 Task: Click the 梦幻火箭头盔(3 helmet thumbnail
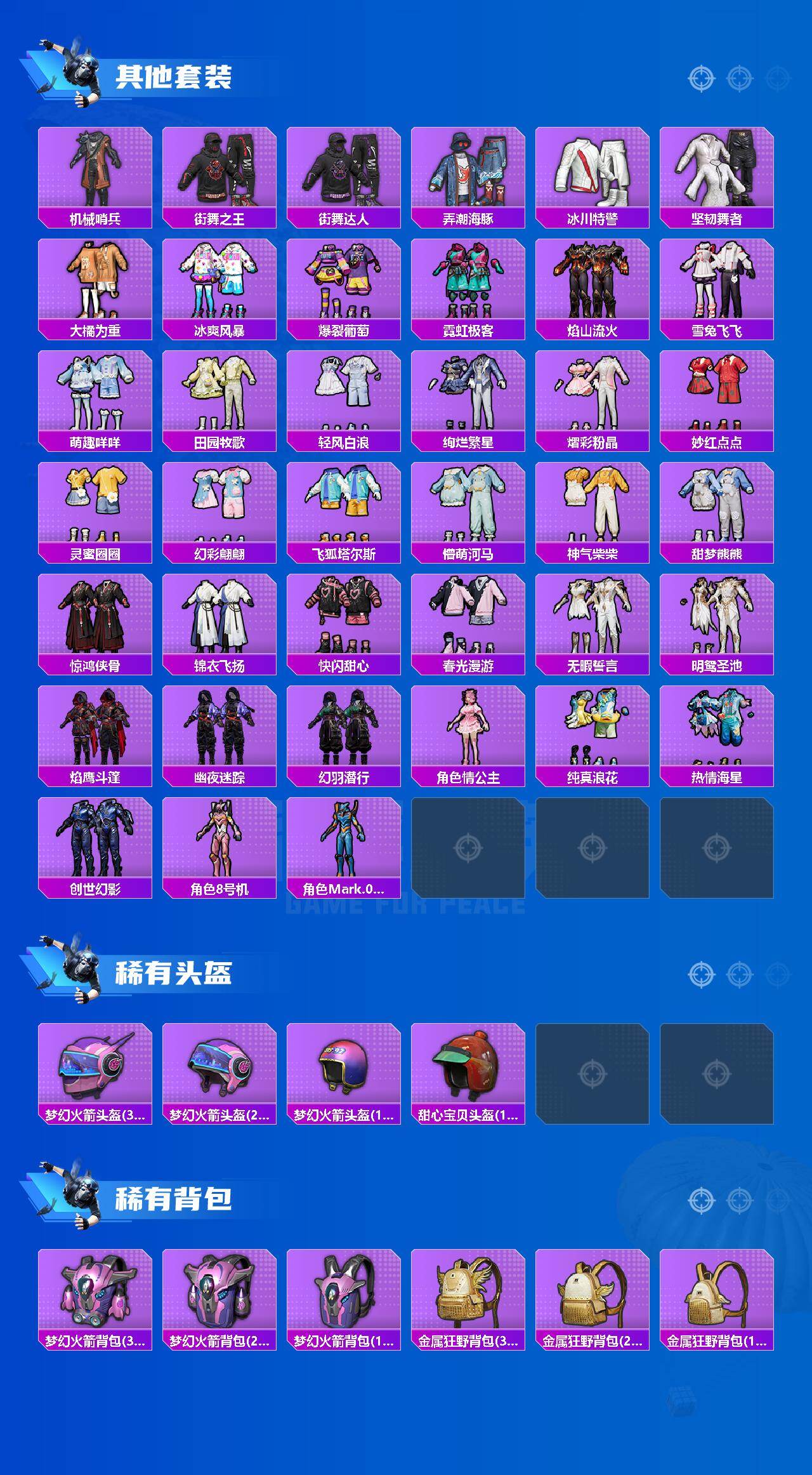(x=95, y=1069)
